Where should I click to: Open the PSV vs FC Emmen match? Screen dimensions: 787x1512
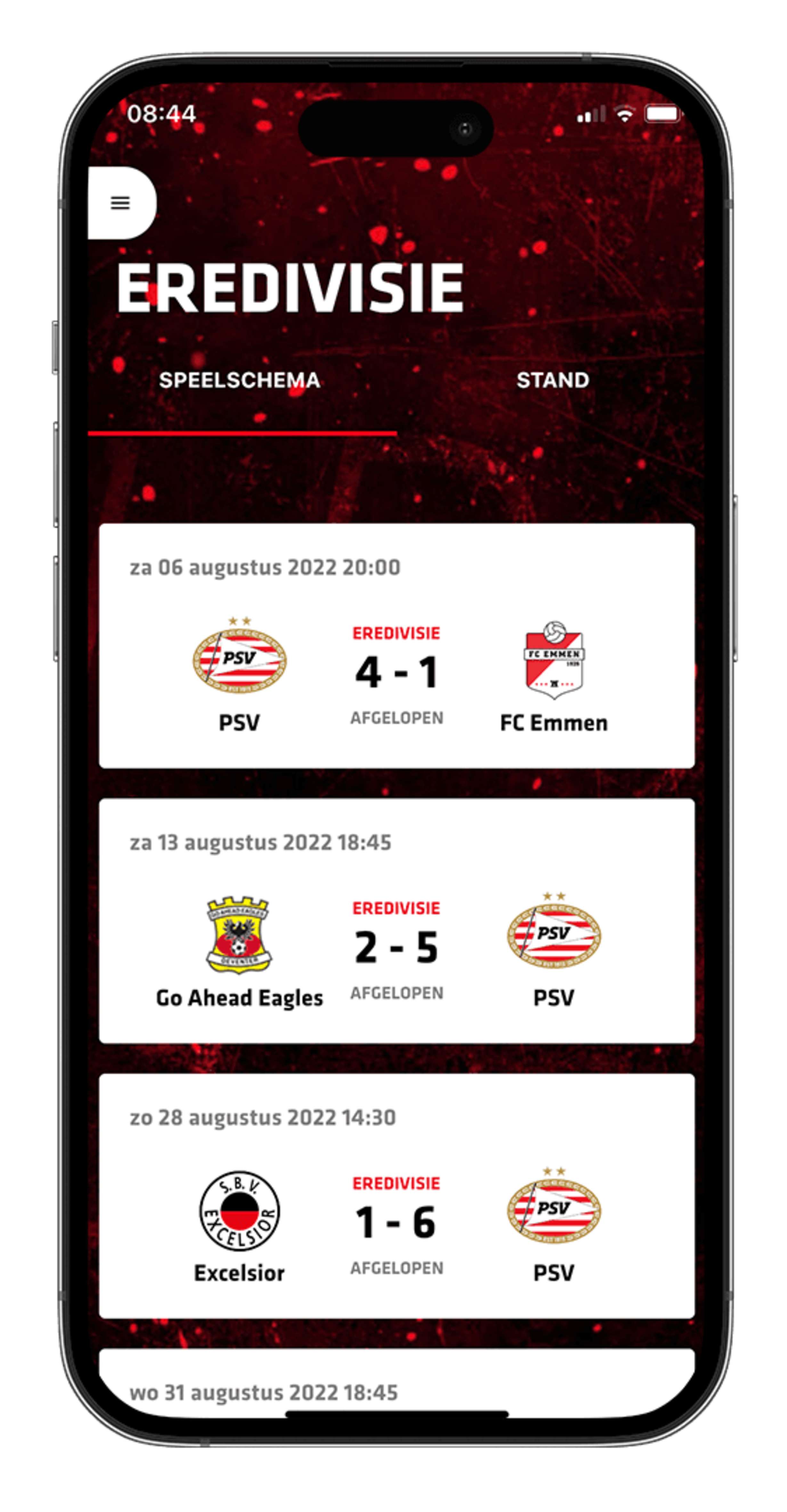point(396,646)
